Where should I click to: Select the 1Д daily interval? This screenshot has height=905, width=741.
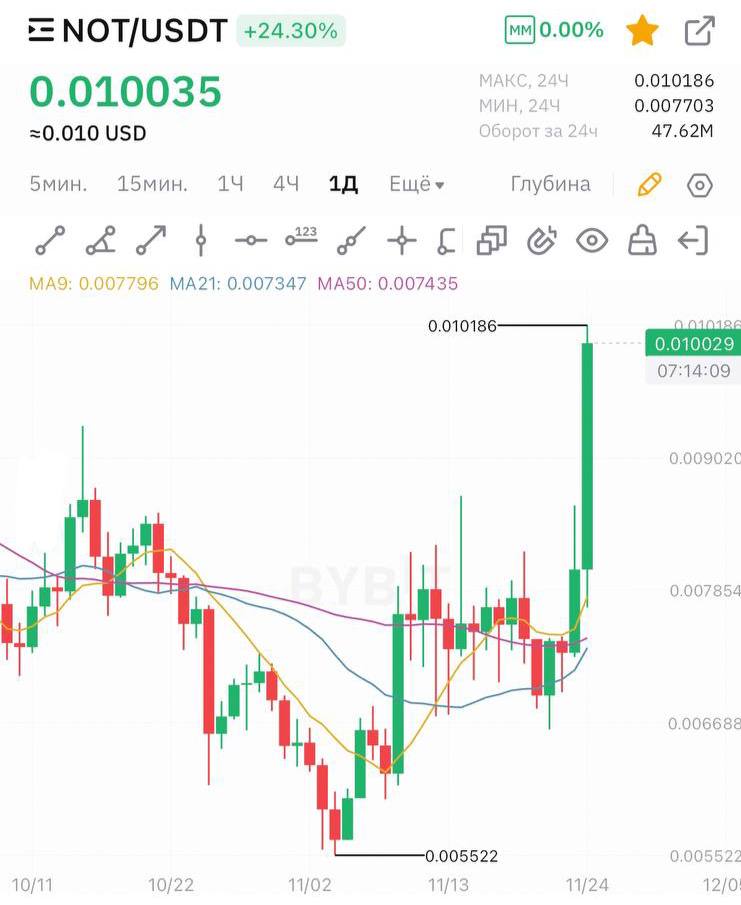point(343,184)
